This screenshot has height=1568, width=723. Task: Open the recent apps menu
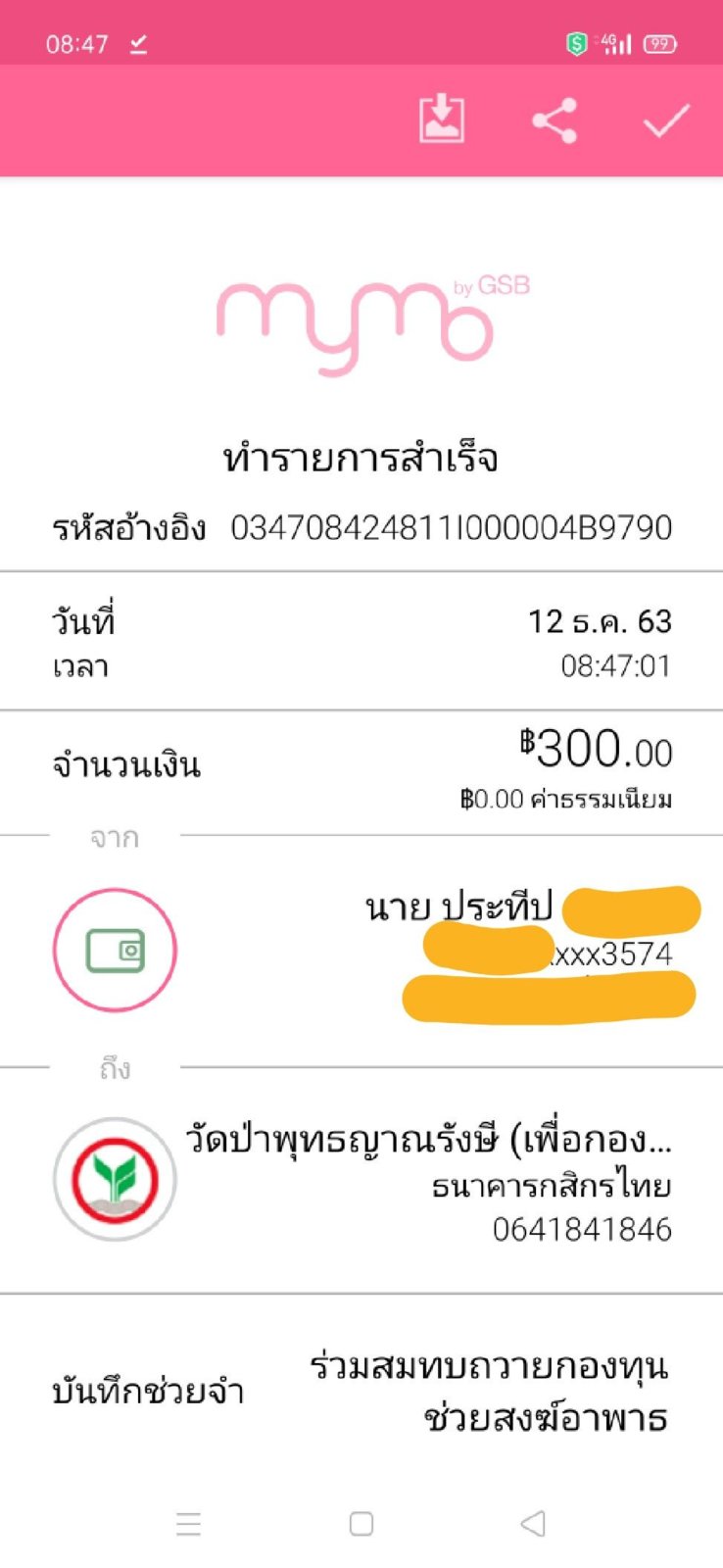[188, 1523]
